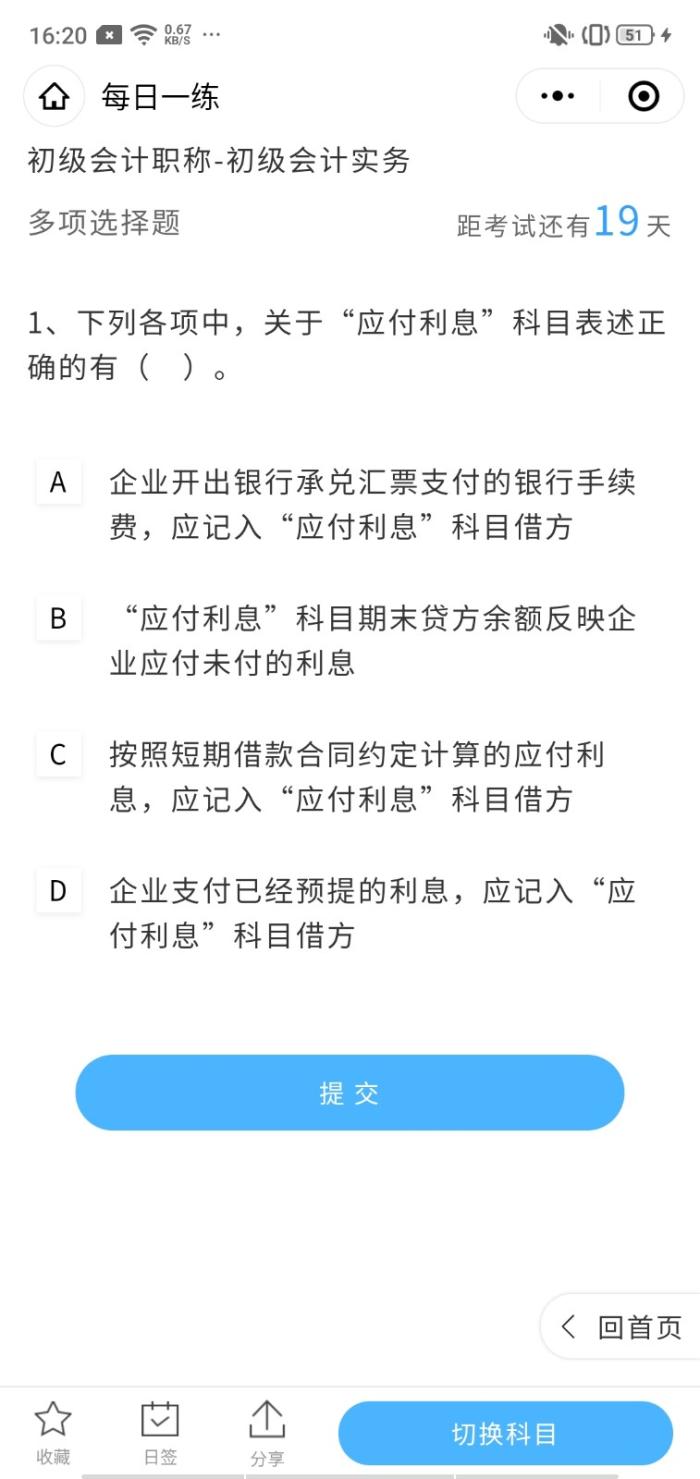Share this question via 分享
The image size is (700, 1479).
pyautogui.click(x=267, y=1433)
